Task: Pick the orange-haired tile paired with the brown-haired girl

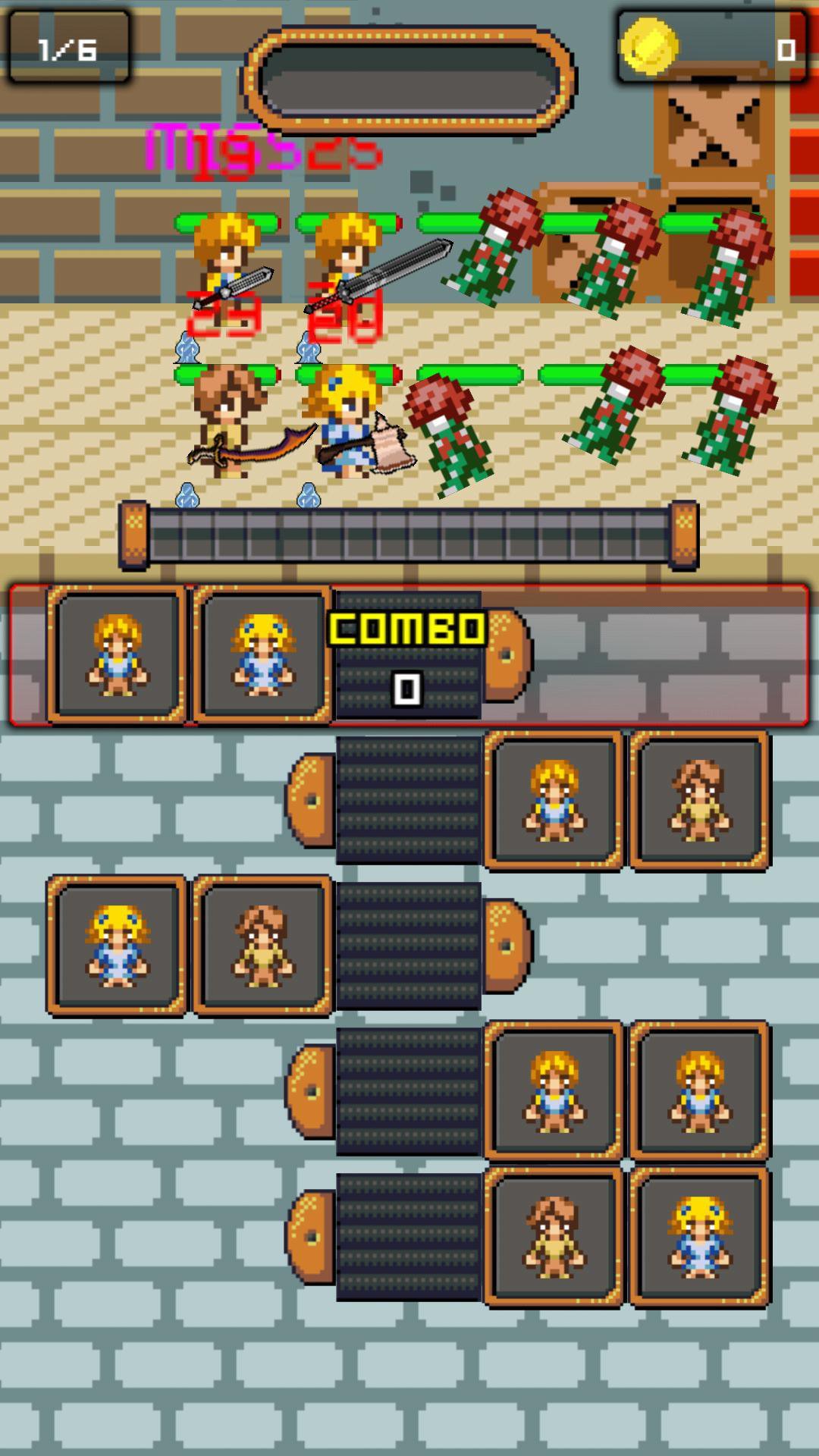Action: pyautogui.click(x=554, y=800)
